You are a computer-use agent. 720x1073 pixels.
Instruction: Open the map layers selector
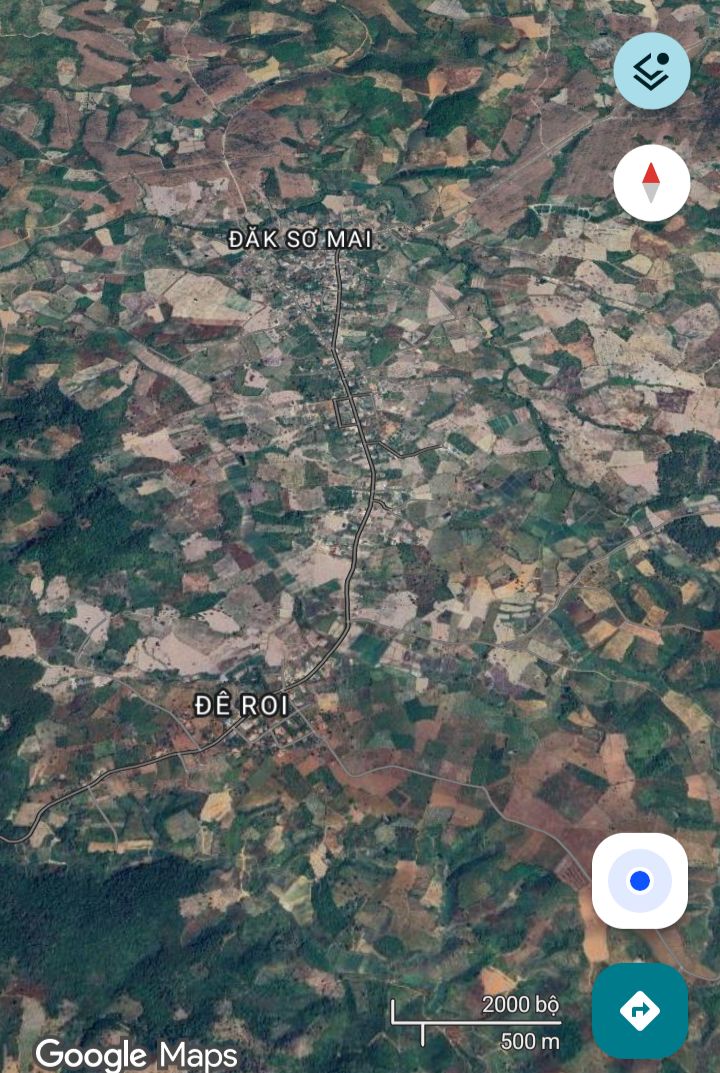point(651,71)
